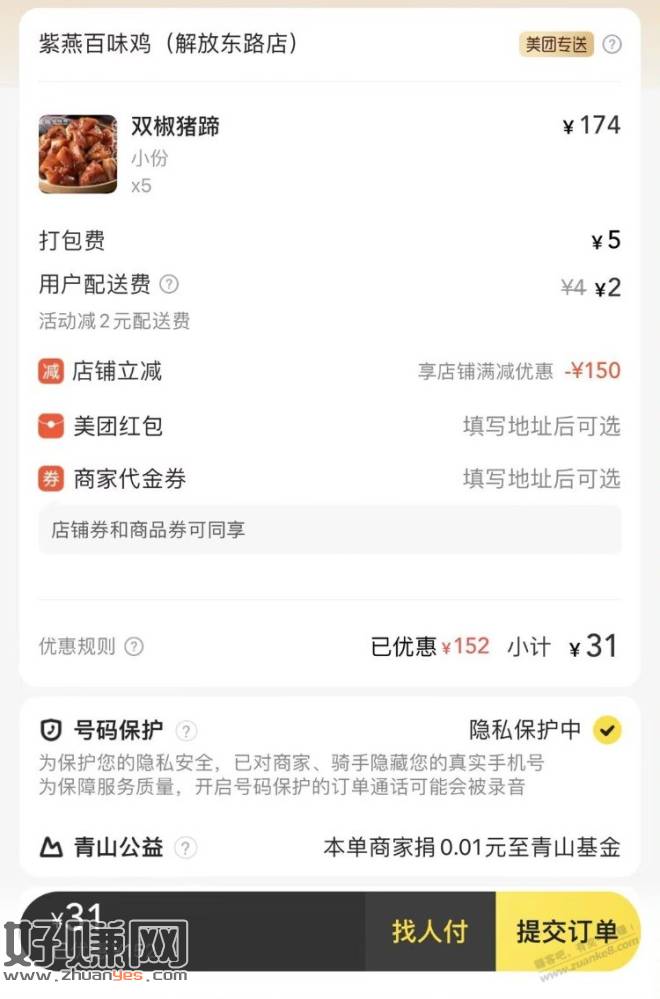Open help for 号码保护
Viewport: 660px width, 999px height.
click(187, 731)
